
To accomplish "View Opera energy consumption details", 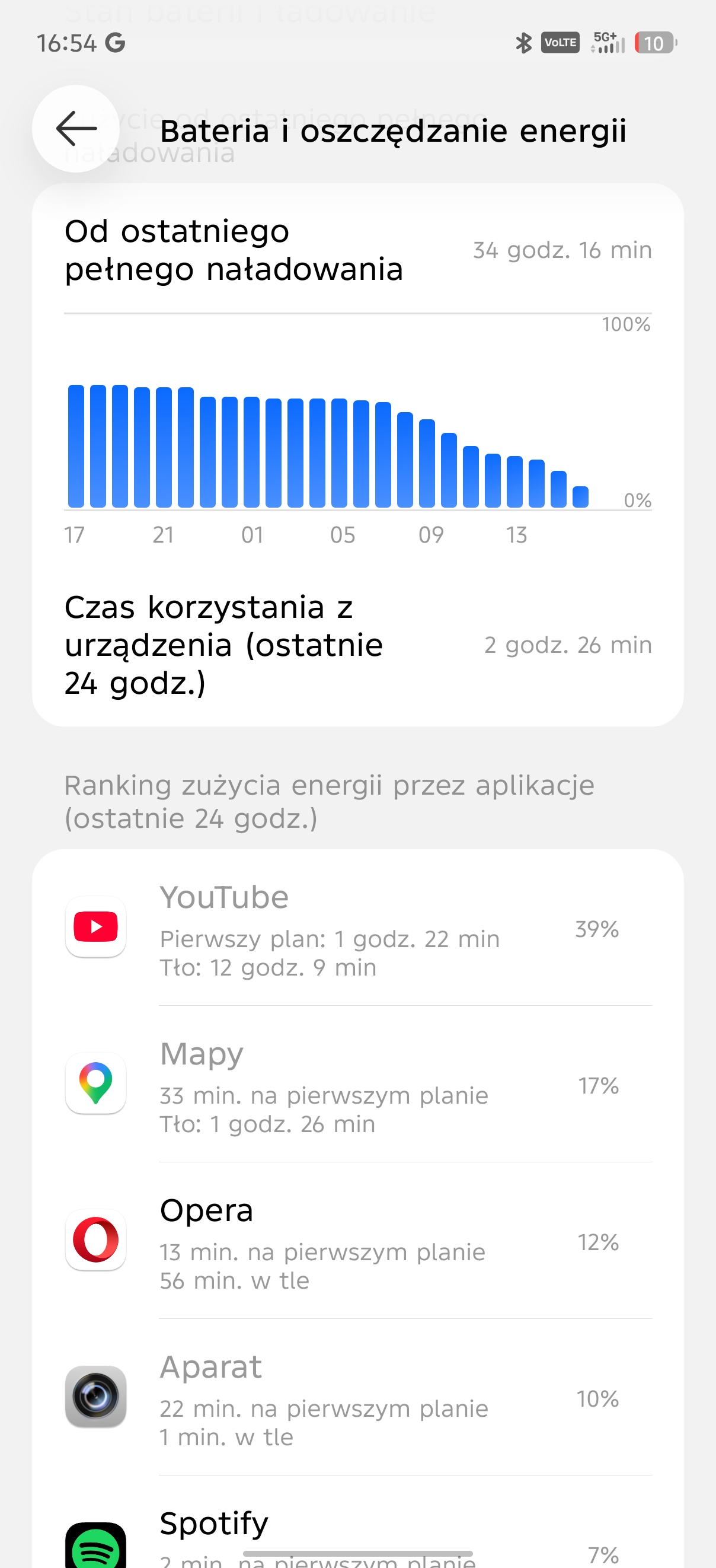I will coord(357,1241).
